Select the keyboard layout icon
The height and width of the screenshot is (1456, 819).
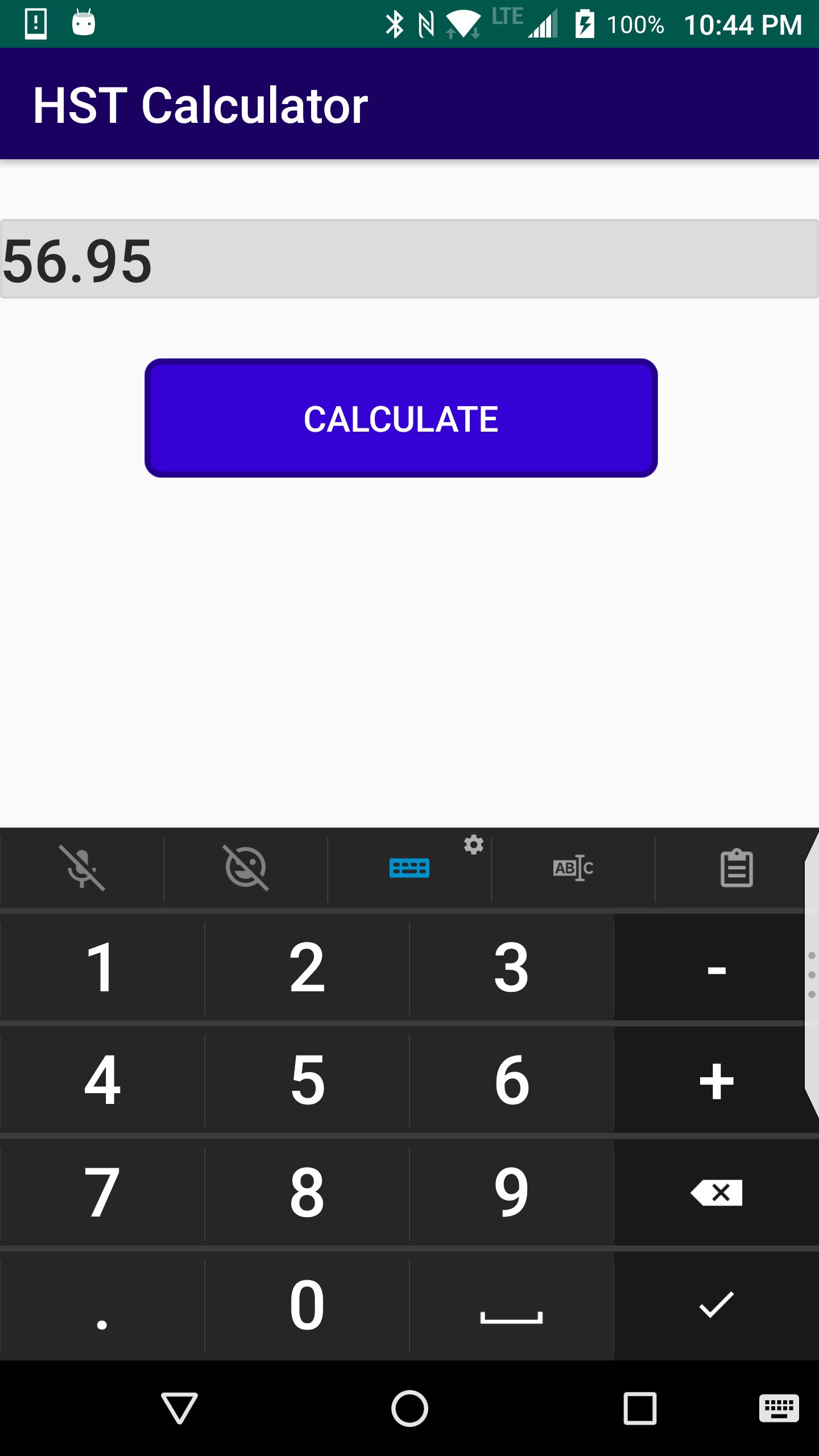click(x=409, y=868)
